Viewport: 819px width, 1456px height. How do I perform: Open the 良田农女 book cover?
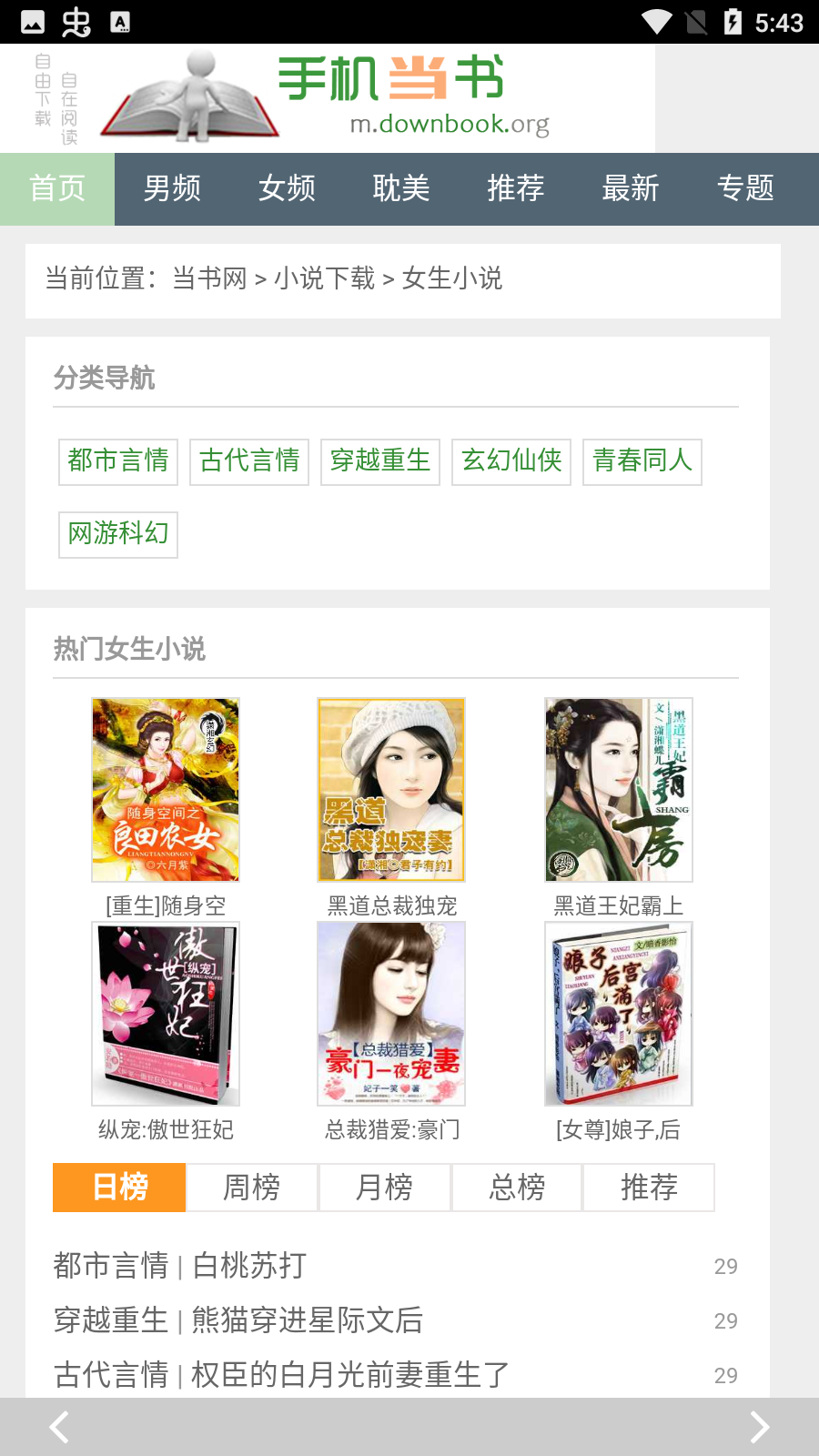(x=165, y=789)
